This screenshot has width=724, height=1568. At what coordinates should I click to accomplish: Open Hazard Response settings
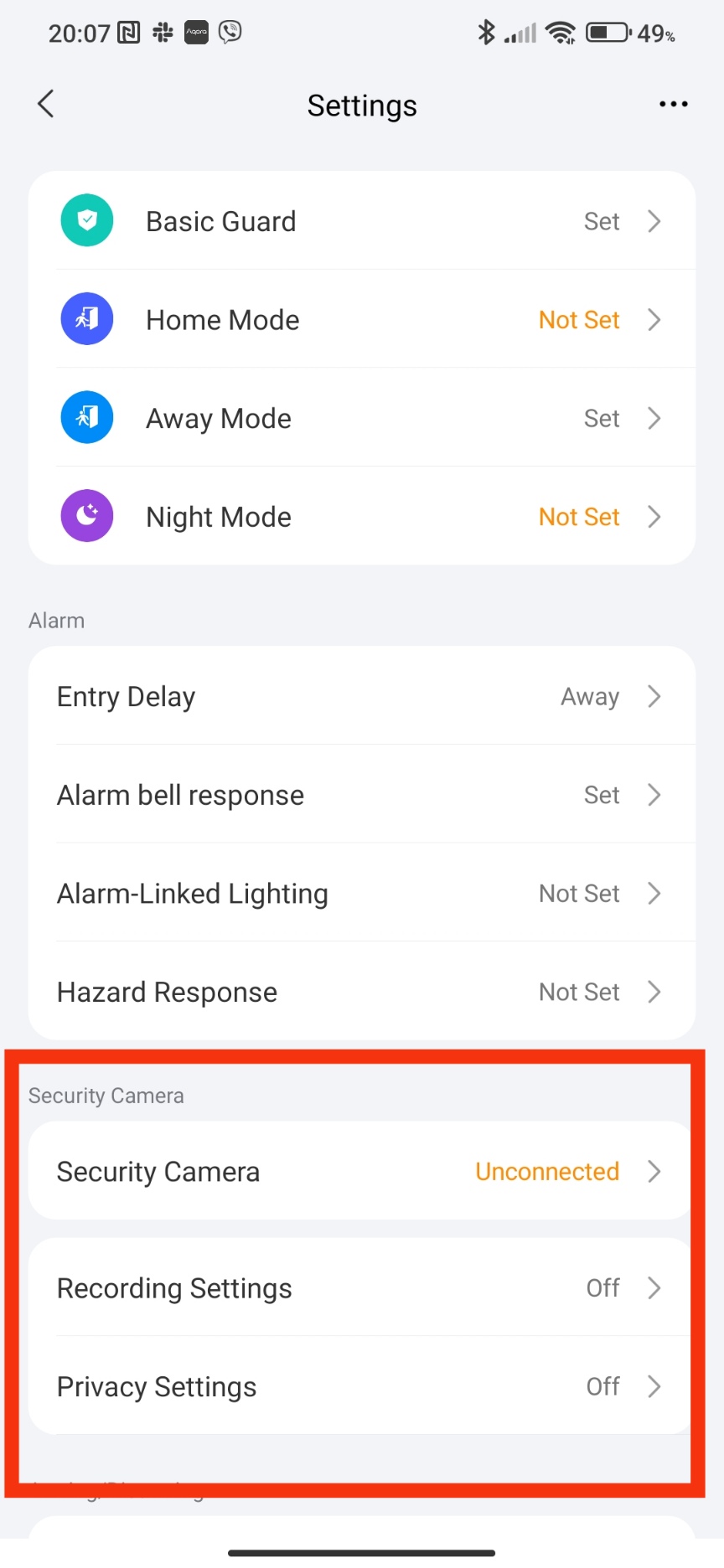[x=361, y=992]
